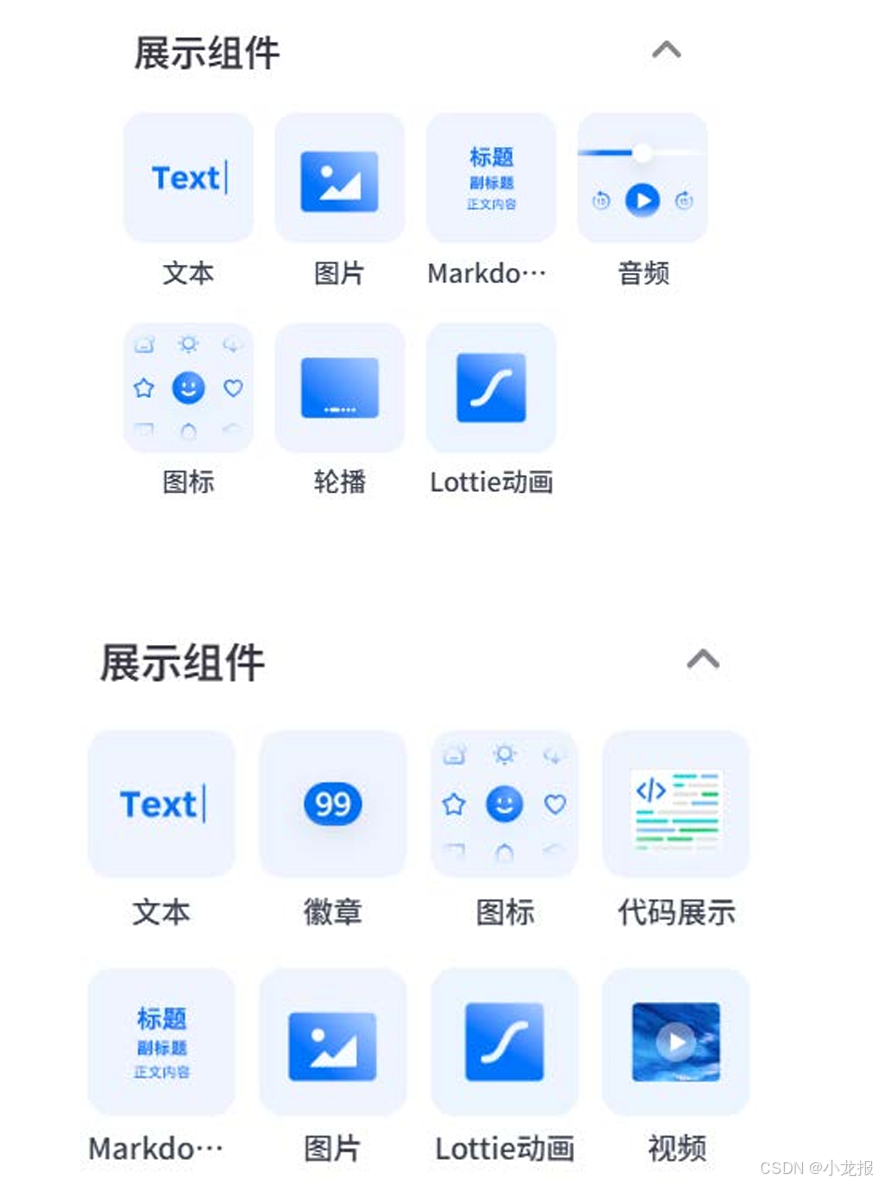The image size is (877, 1183).
Task: Select the 图片 image component
Action: [339, 177]
